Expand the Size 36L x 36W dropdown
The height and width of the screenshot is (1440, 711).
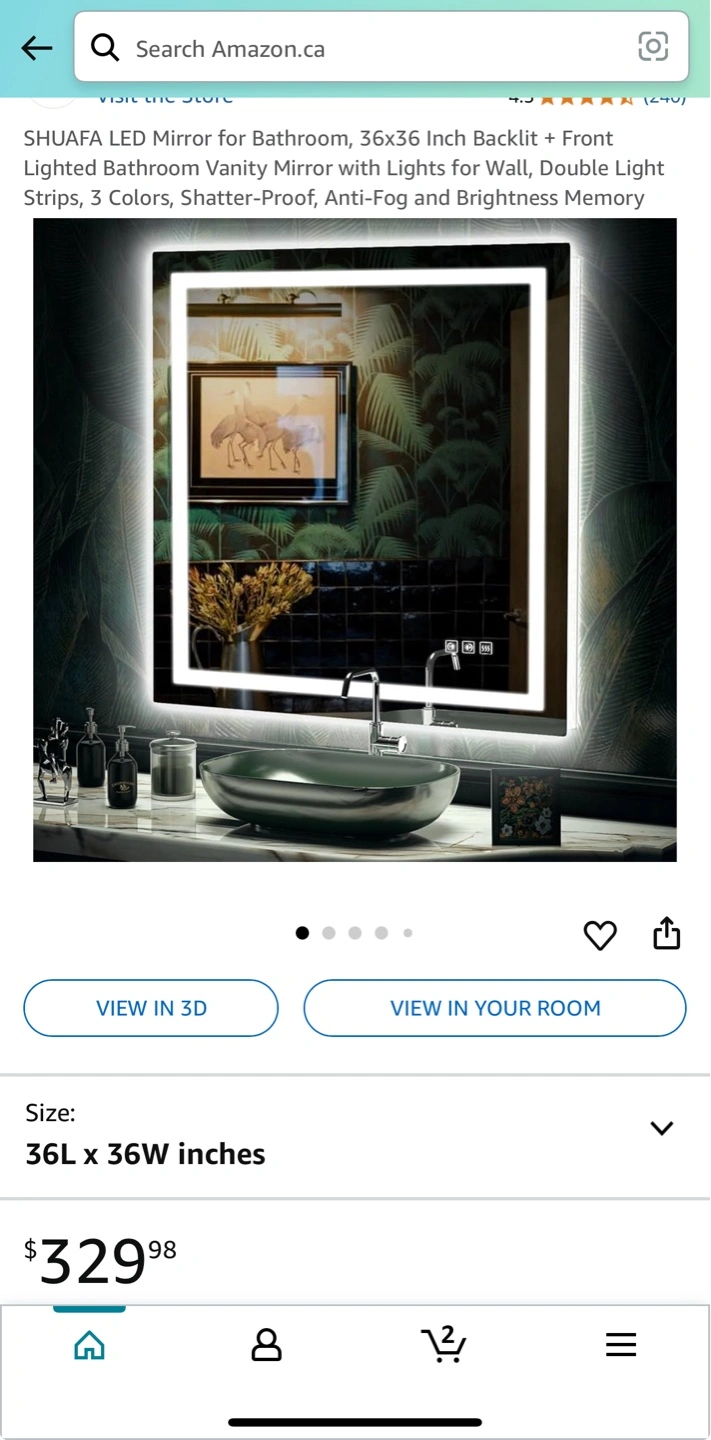coord(355,1137)
